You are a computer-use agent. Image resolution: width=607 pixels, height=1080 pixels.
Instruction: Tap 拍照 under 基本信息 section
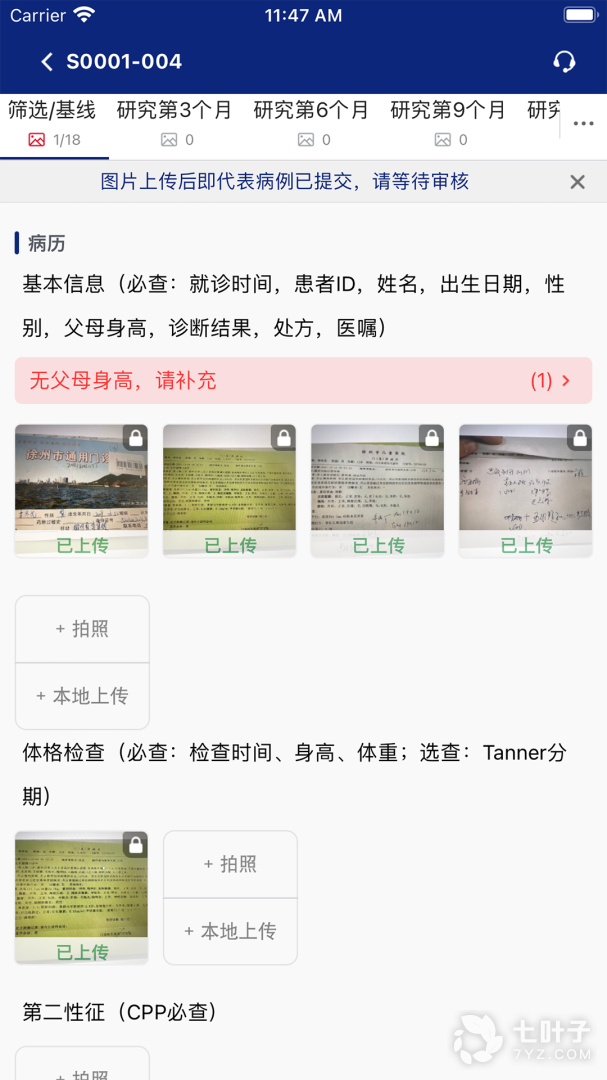pos(82,629)
